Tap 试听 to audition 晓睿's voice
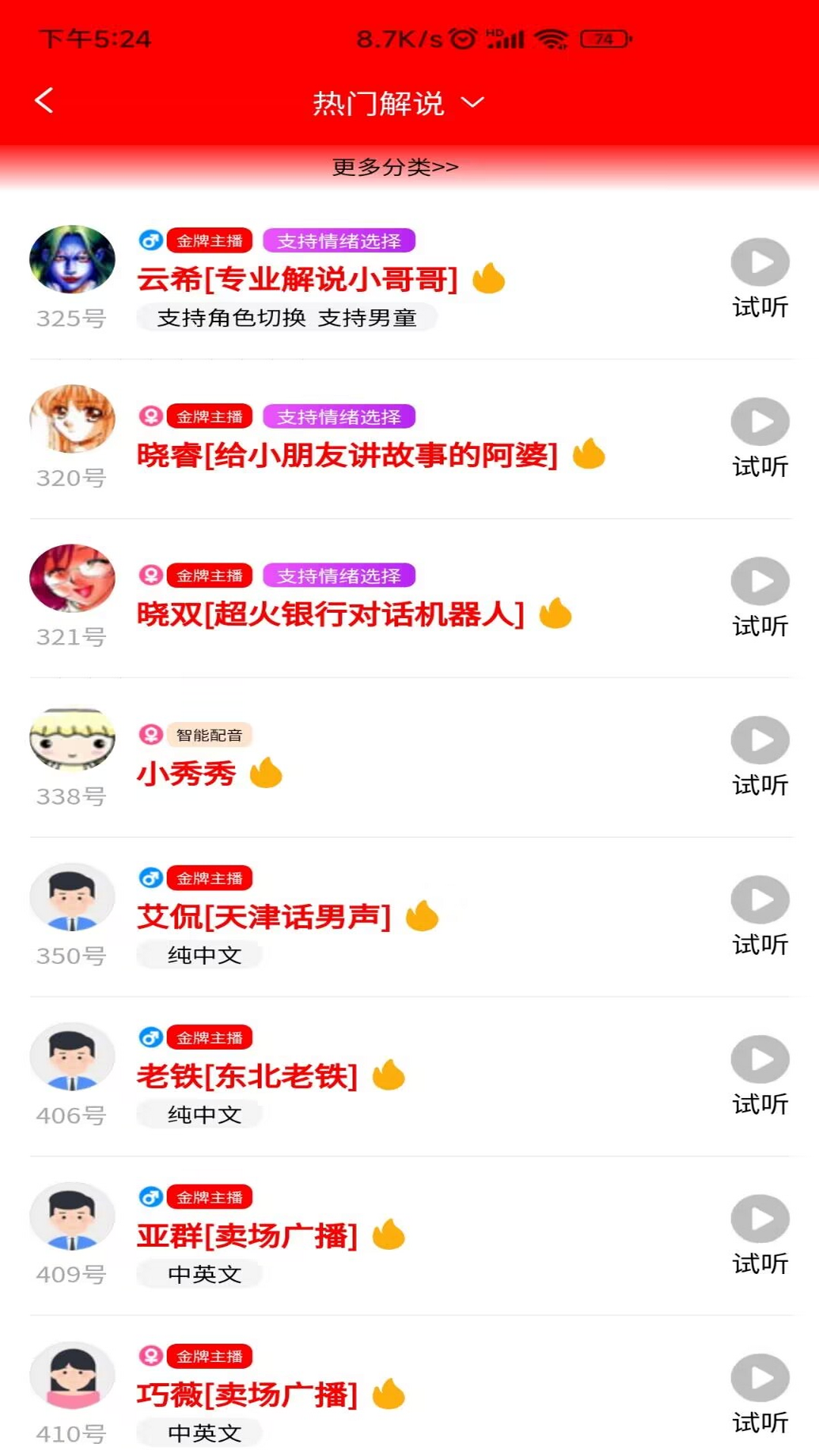The image size is (819, 1456). 761,468
